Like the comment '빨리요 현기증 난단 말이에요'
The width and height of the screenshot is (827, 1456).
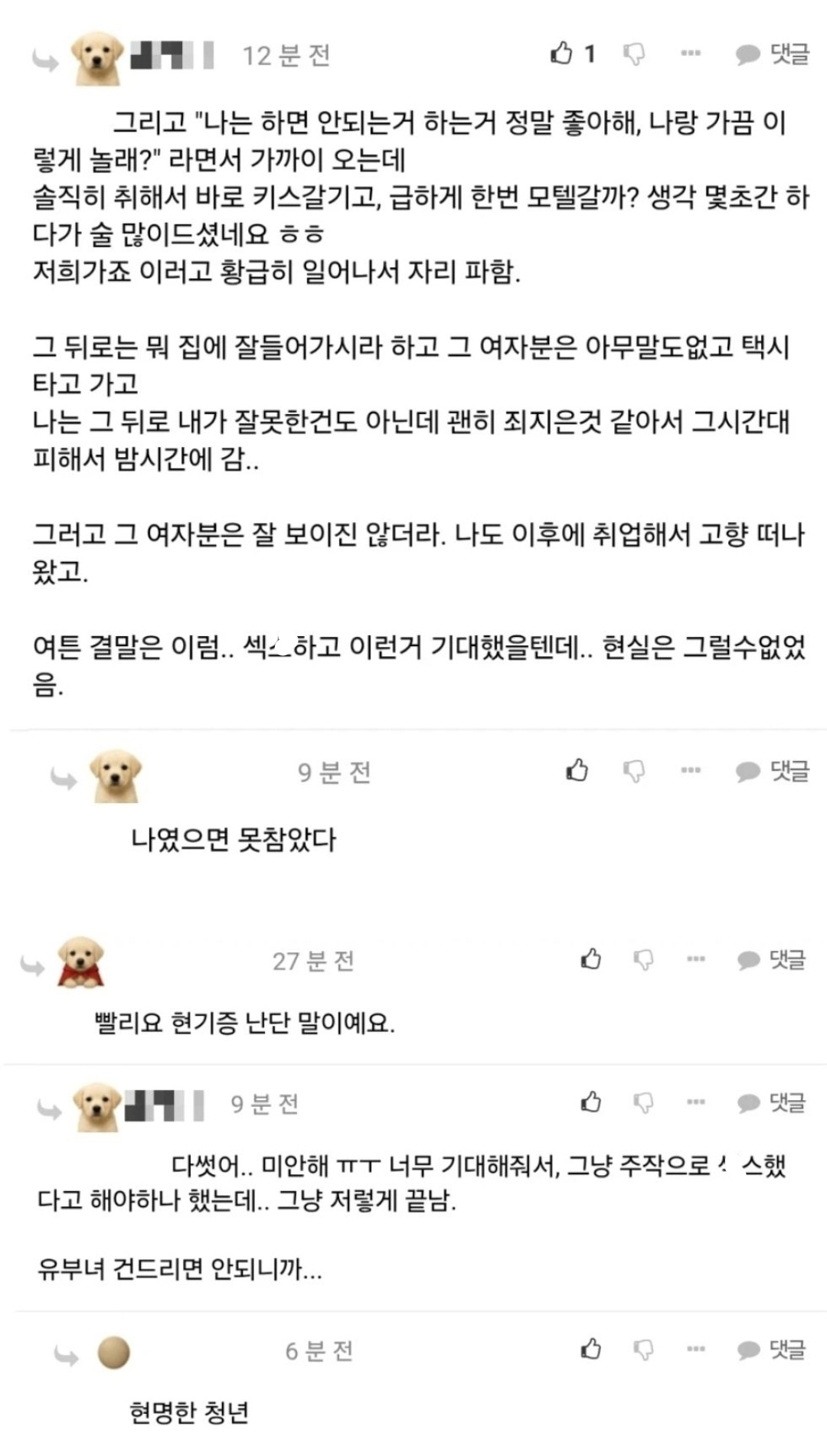(x=590, y=959)
